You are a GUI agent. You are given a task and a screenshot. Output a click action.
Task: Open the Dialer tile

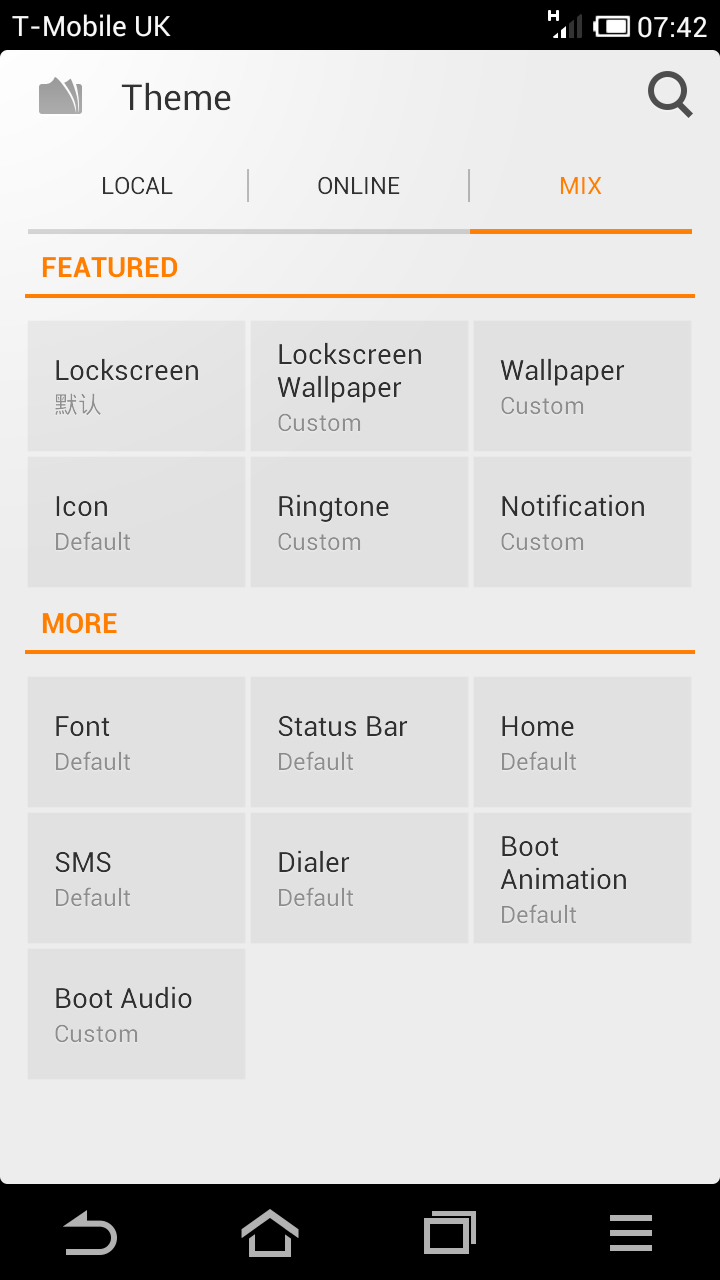[x=359, y=878]
